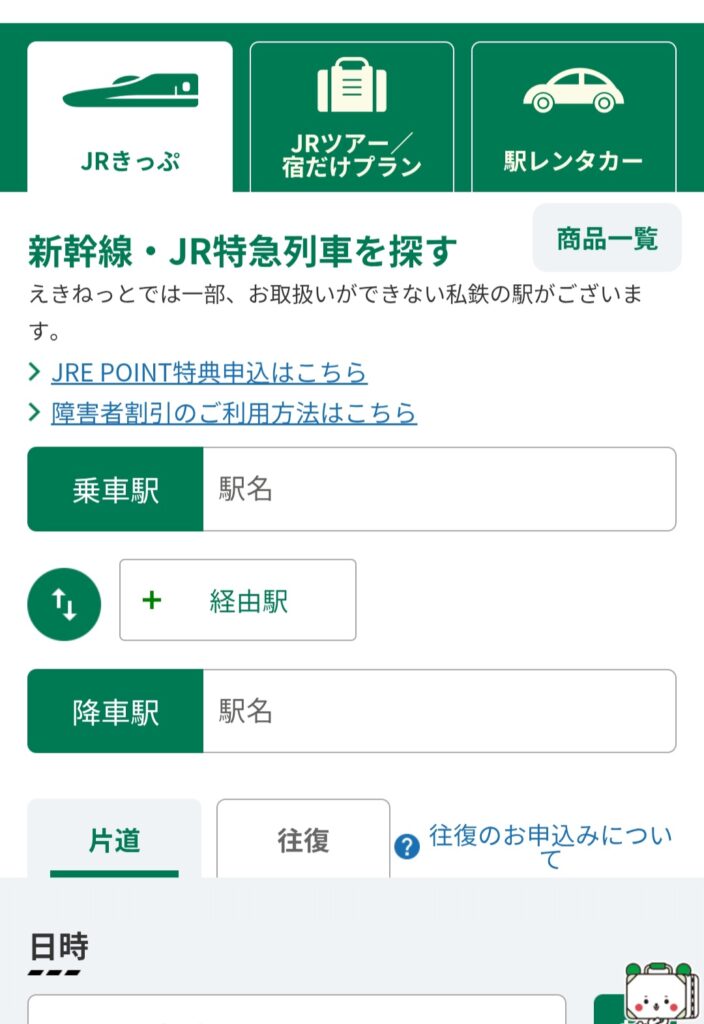
Task: Open the mascot chat assistant icon
Action: pos(662,994)
